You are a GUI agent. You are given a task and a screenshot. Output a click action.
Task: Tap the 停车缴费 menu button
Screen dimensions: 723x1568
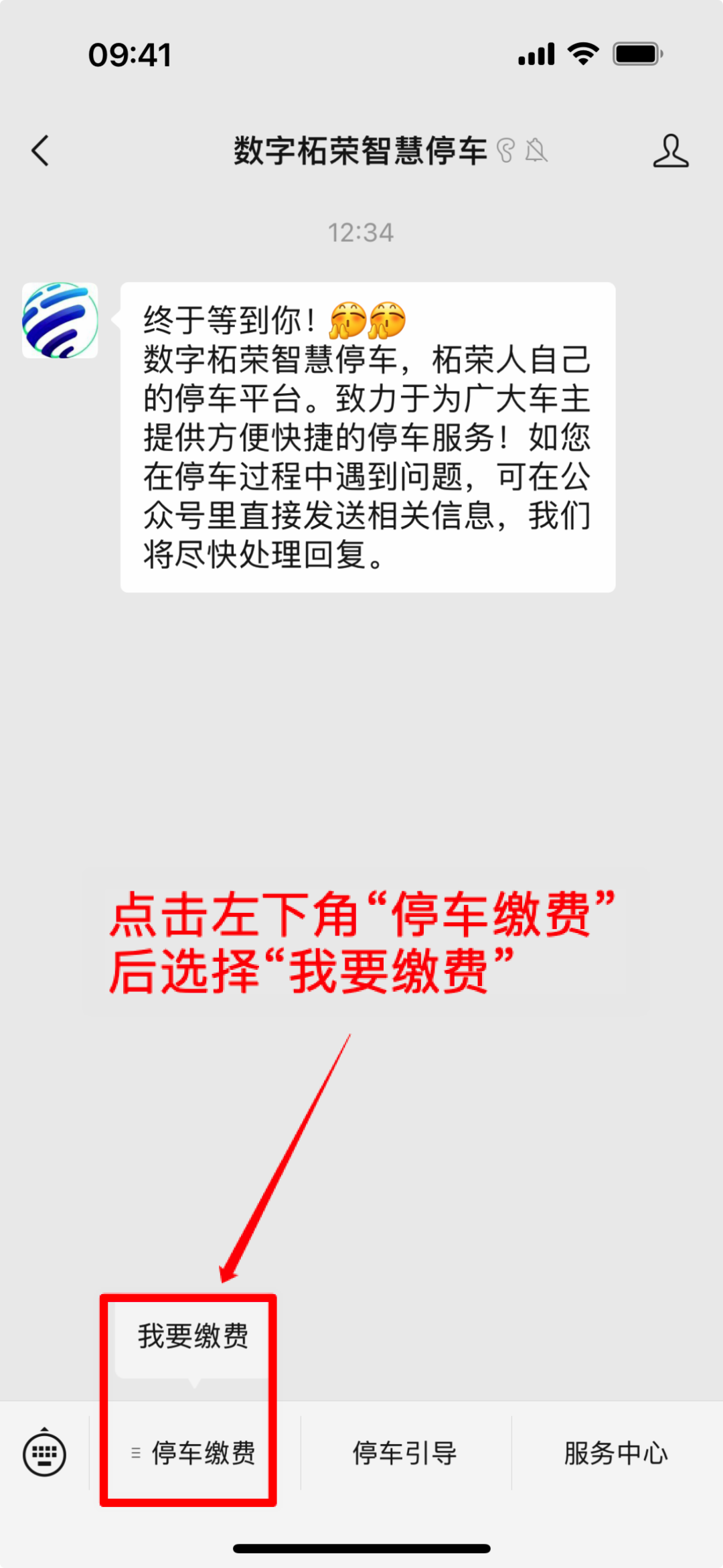(x=194, y=1453)
